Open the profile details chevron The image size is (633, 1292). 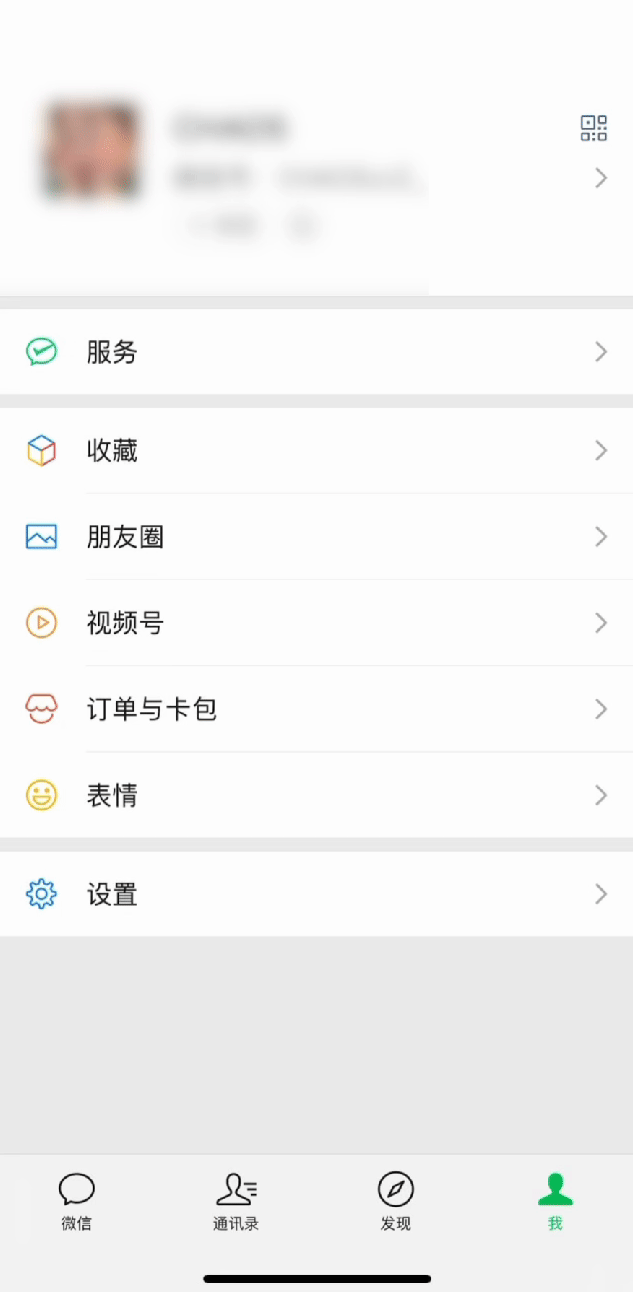click(601, 178)
